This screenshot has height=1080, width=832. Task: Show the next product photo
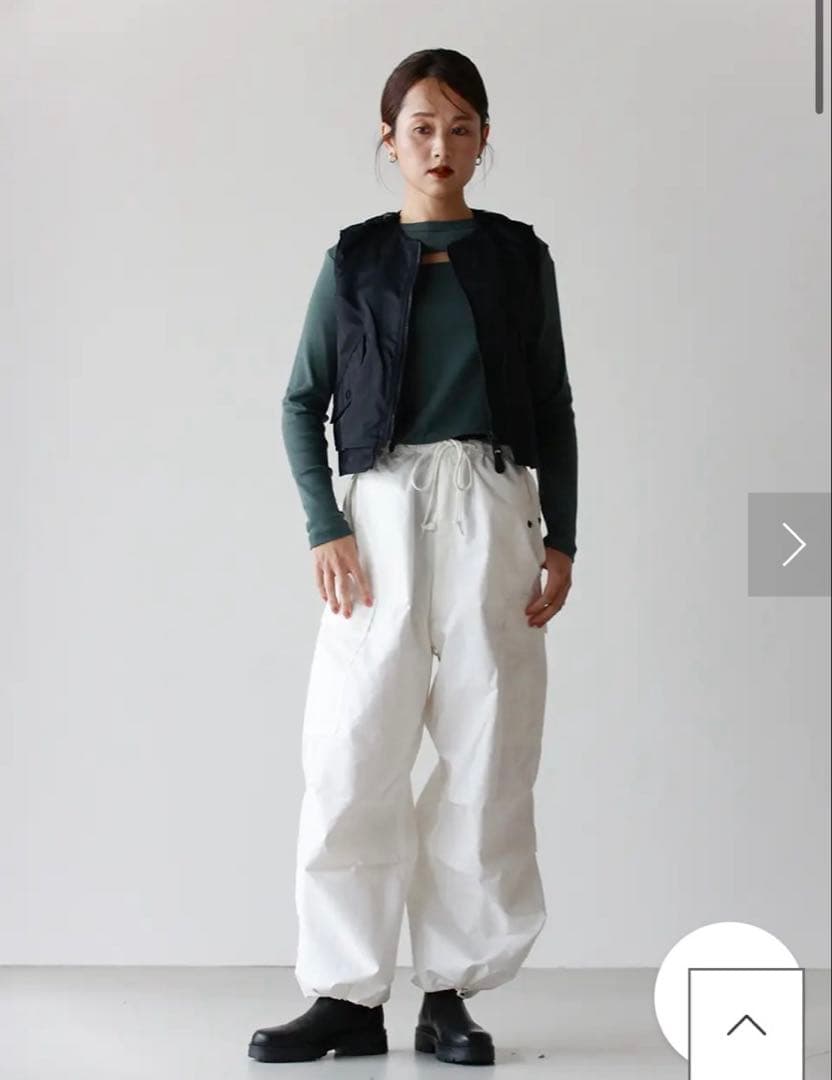[790, 545]
